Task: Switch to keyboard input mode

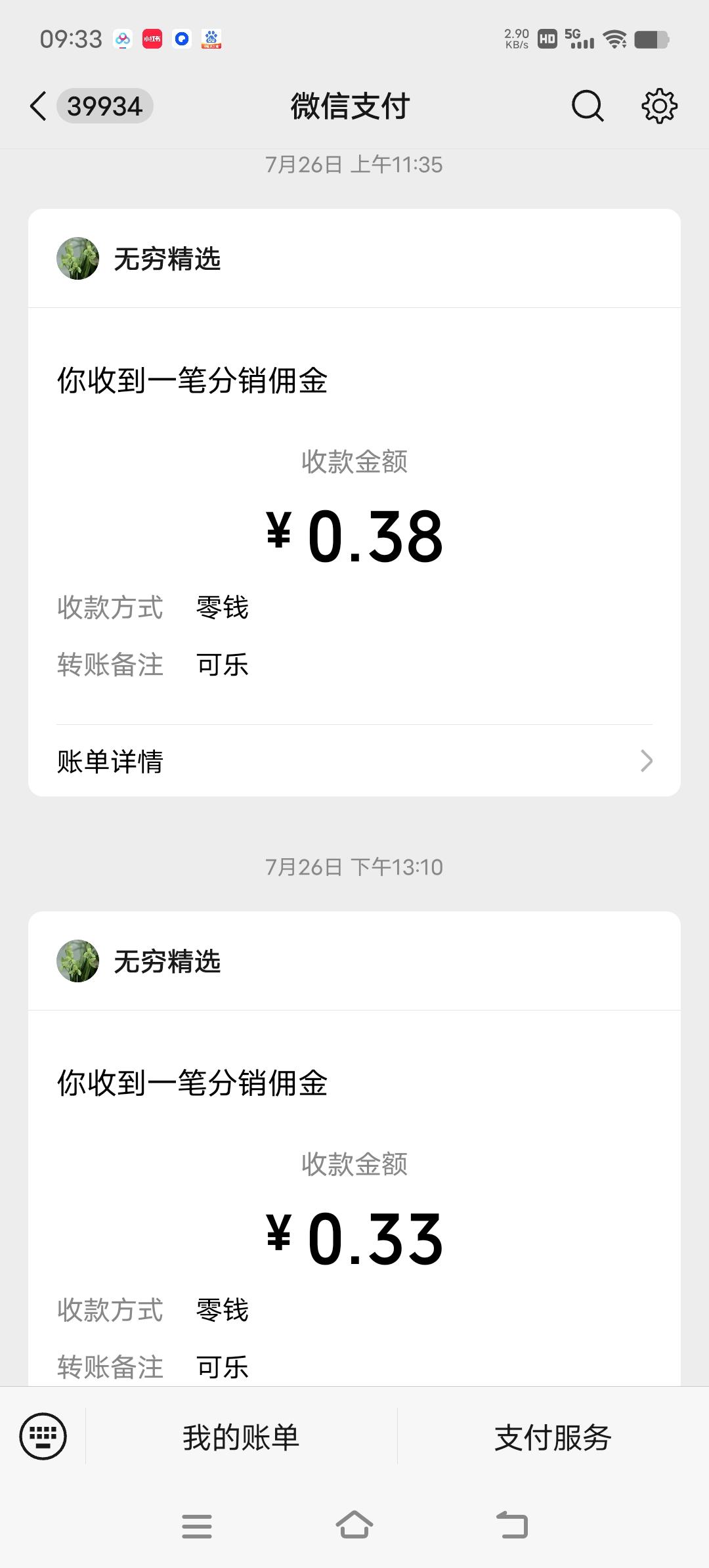Action: pyautogui.click(x=43, y=1436)
